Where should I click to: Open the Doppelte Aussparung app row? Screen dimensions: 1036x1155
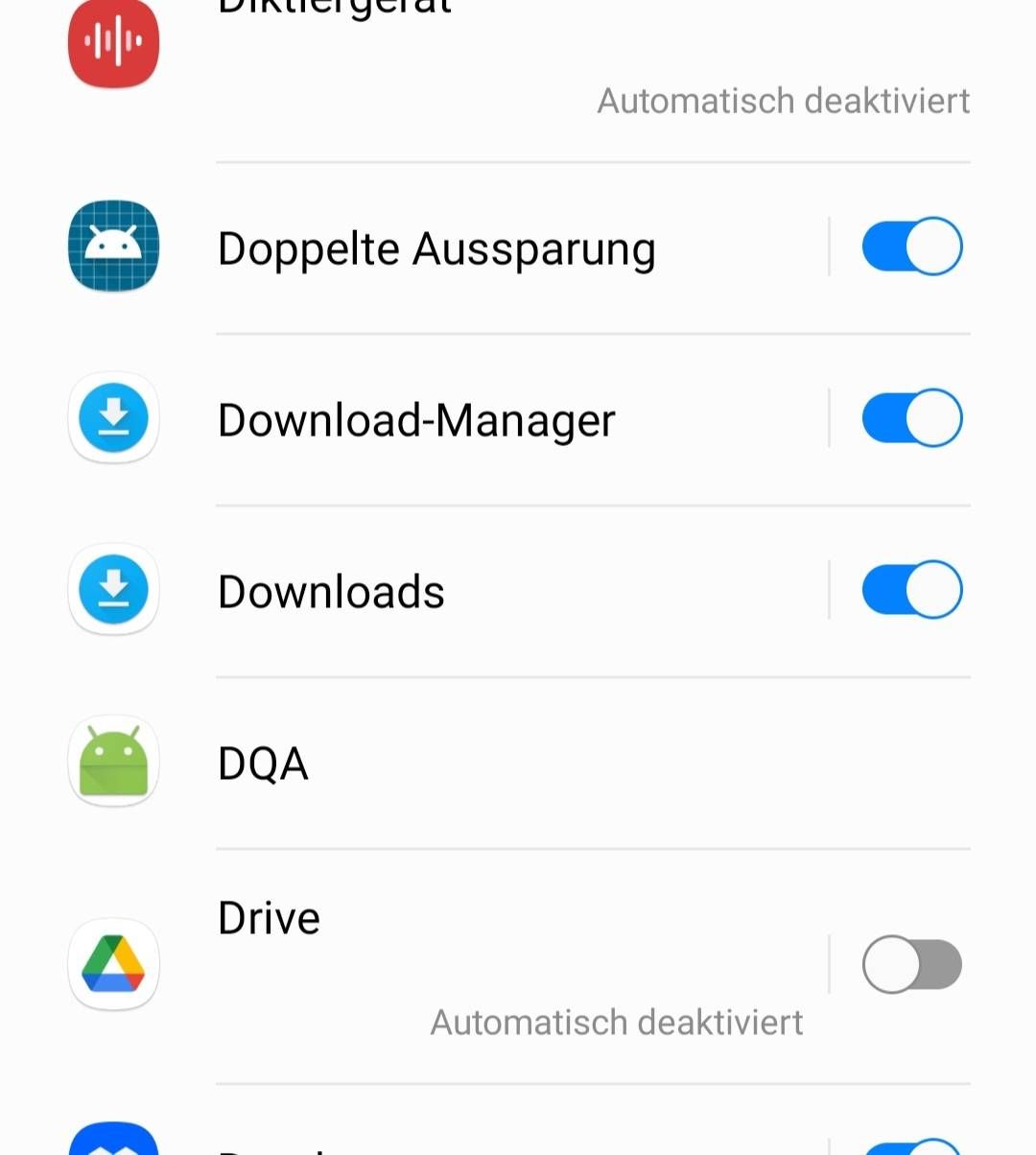(436, 248)
